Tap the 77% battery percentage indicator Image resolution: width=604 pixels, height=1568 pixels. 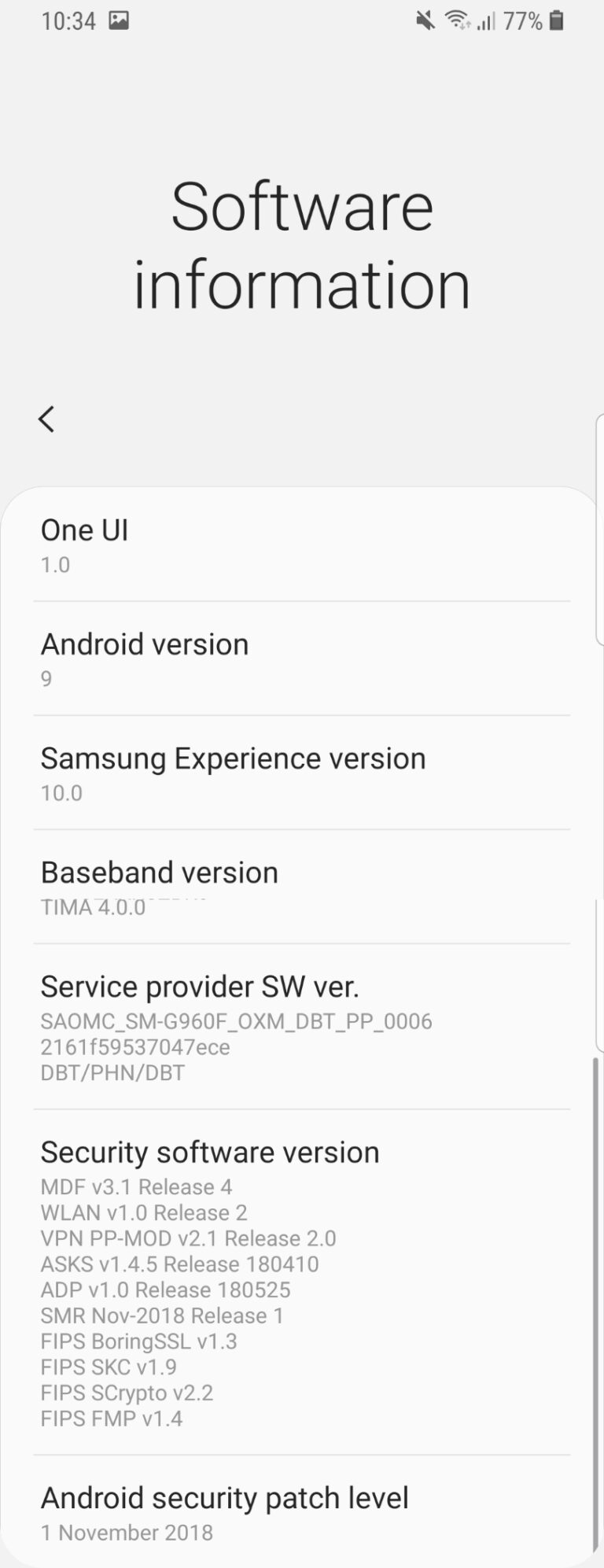(x=522, y=20)
